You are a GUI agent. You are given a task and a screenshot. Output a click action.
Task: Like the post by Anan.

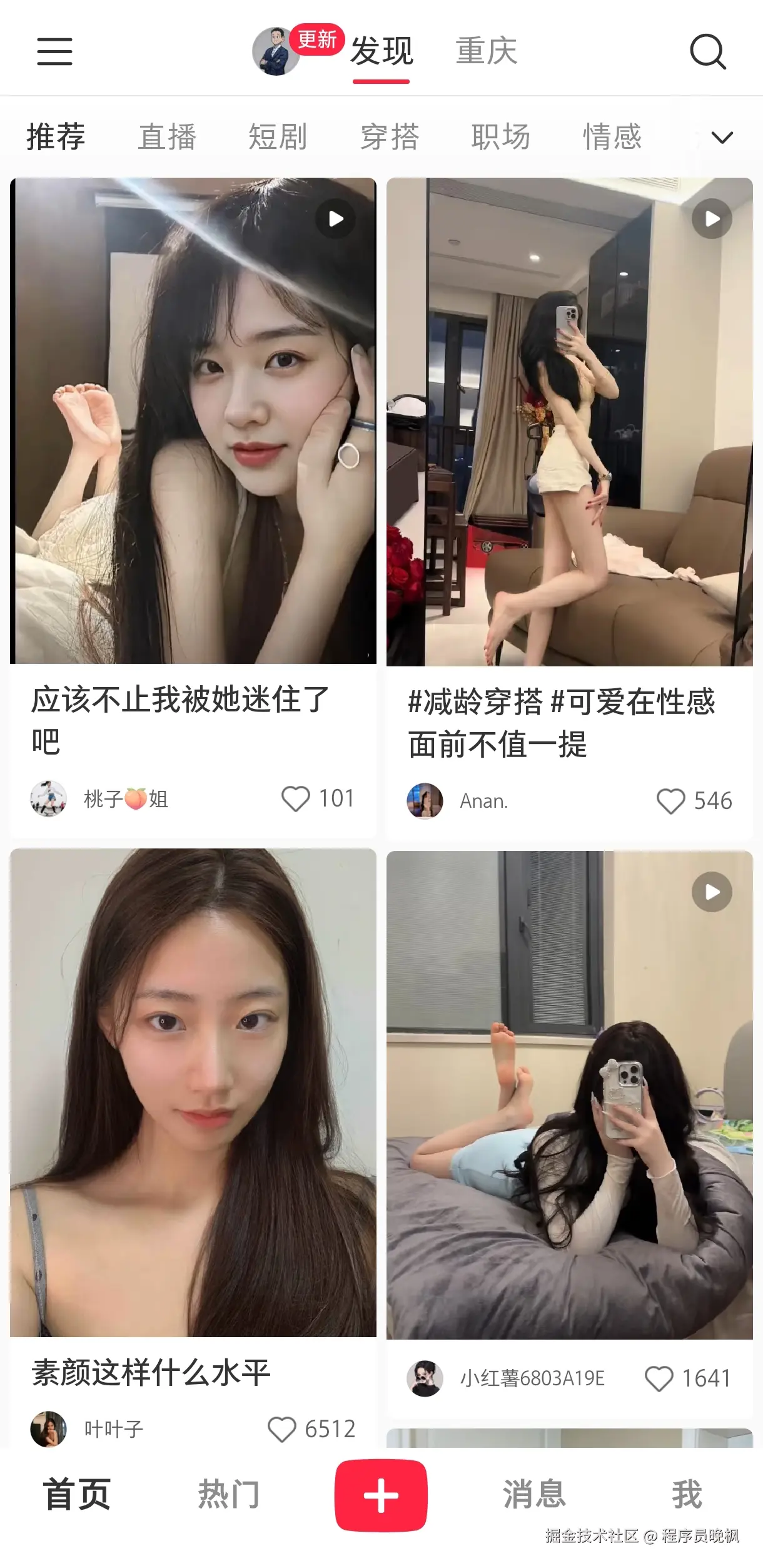click(x=670, y=801)
